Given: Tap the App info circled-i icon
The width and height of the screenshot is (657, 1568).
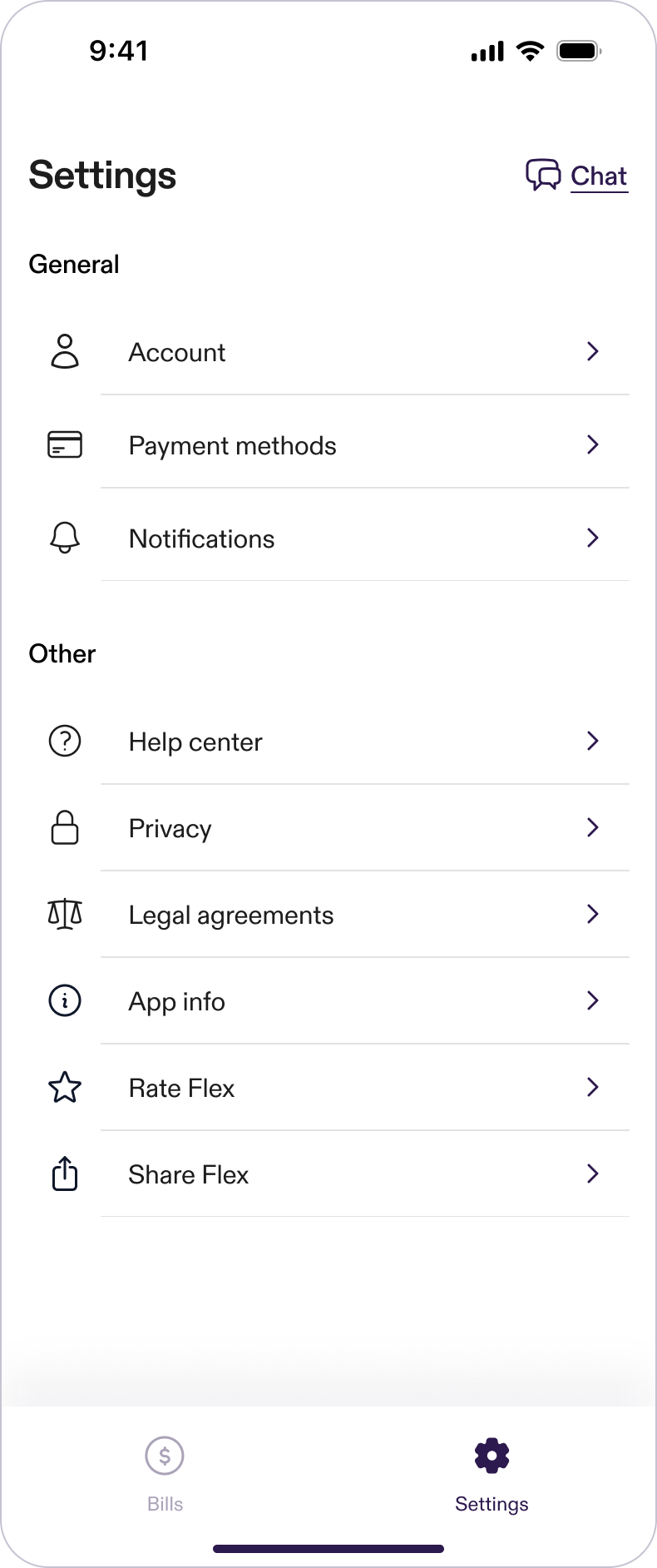Looking at the screenshot, I should click(x=65, y=1000).
